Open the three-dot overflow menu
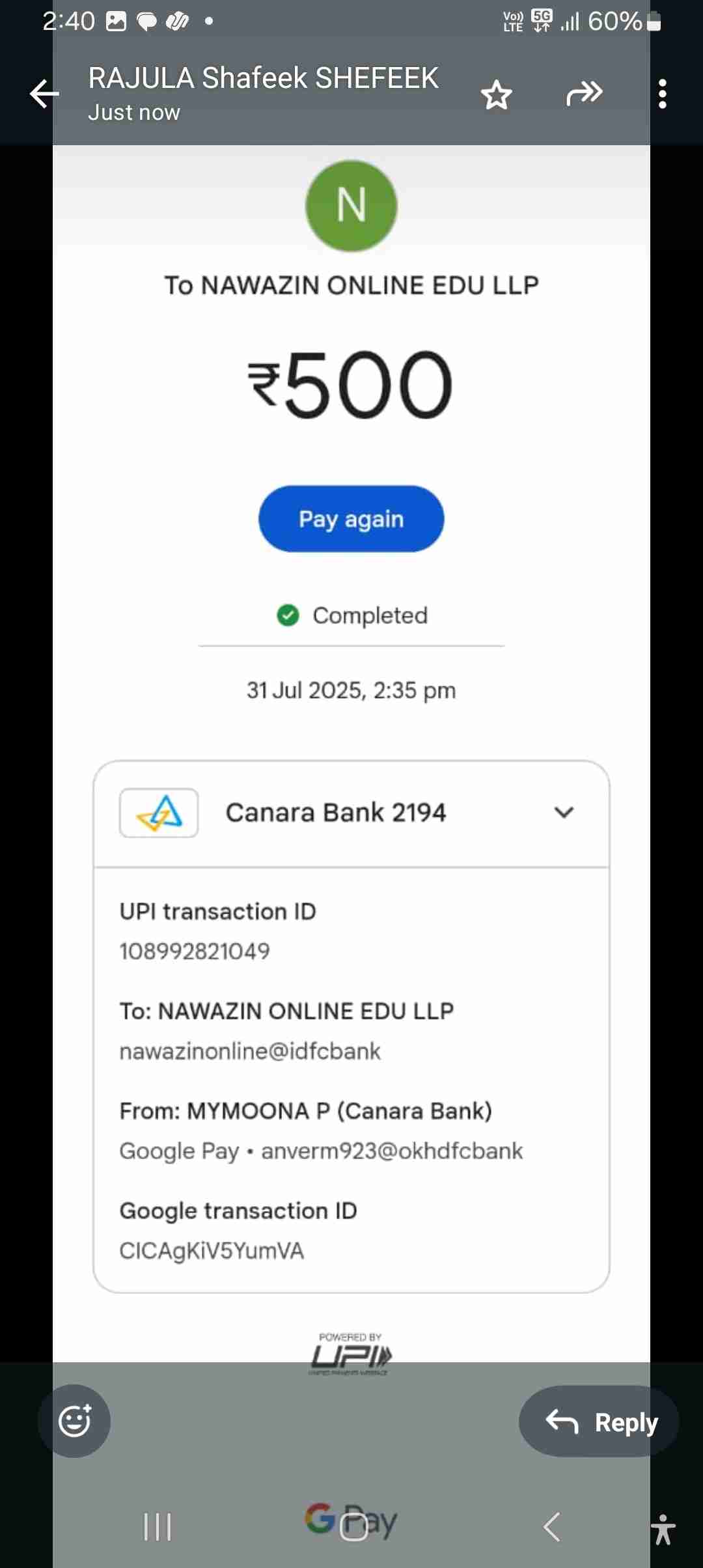 (x=662, y=94)
